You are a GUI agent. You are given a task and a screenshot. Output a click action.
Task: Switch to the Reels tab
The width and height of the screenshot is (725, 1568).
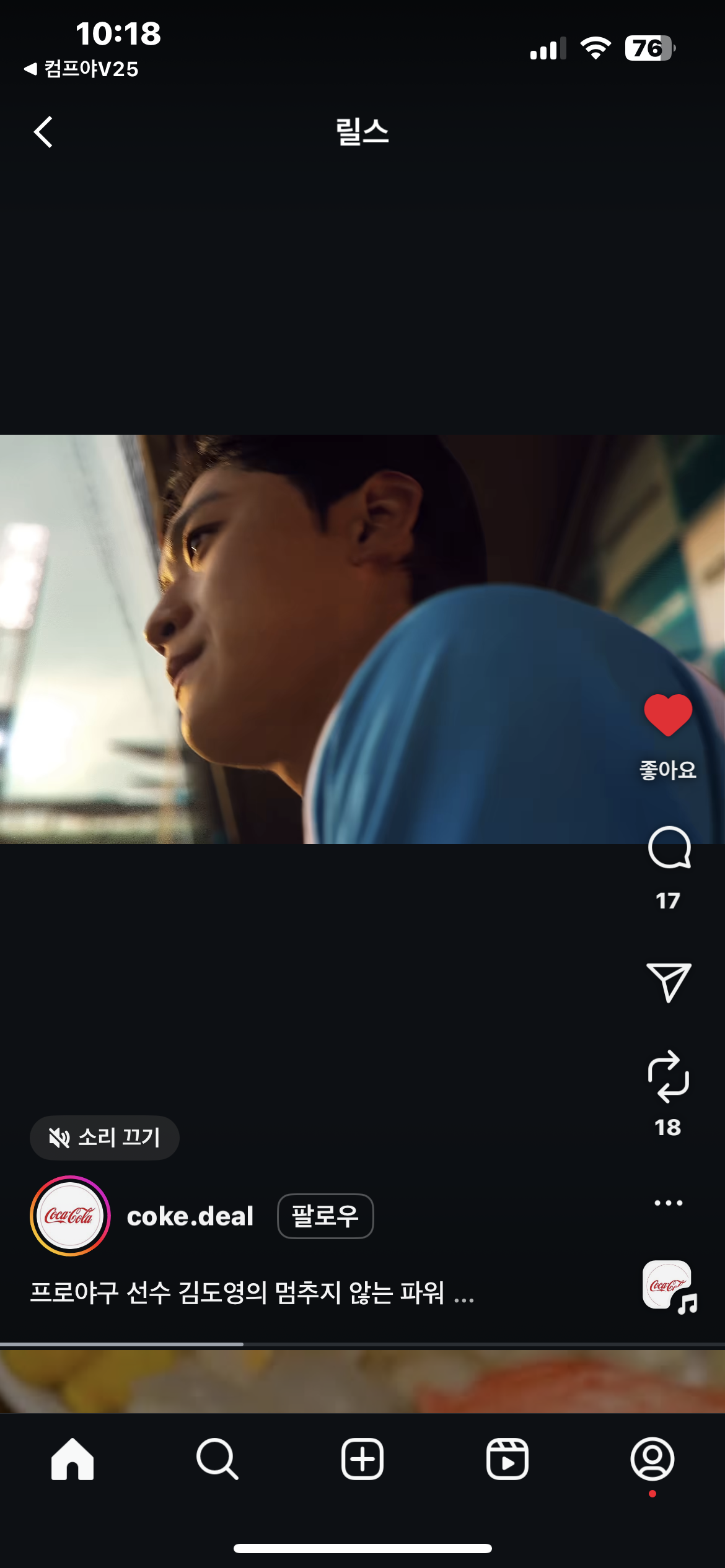click(507, 1459)
